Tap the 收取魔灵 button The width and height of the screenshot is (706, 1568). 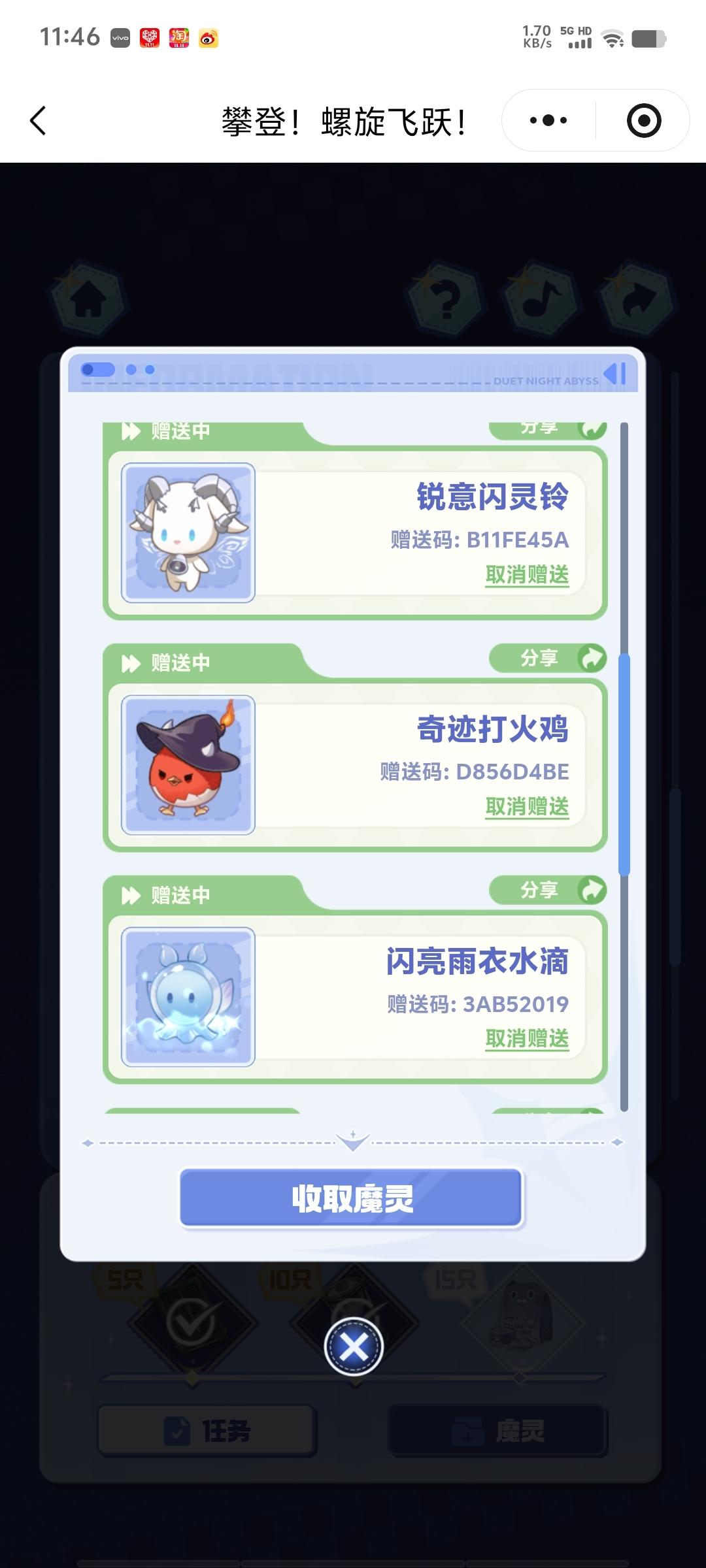[x=352, y=1198]
